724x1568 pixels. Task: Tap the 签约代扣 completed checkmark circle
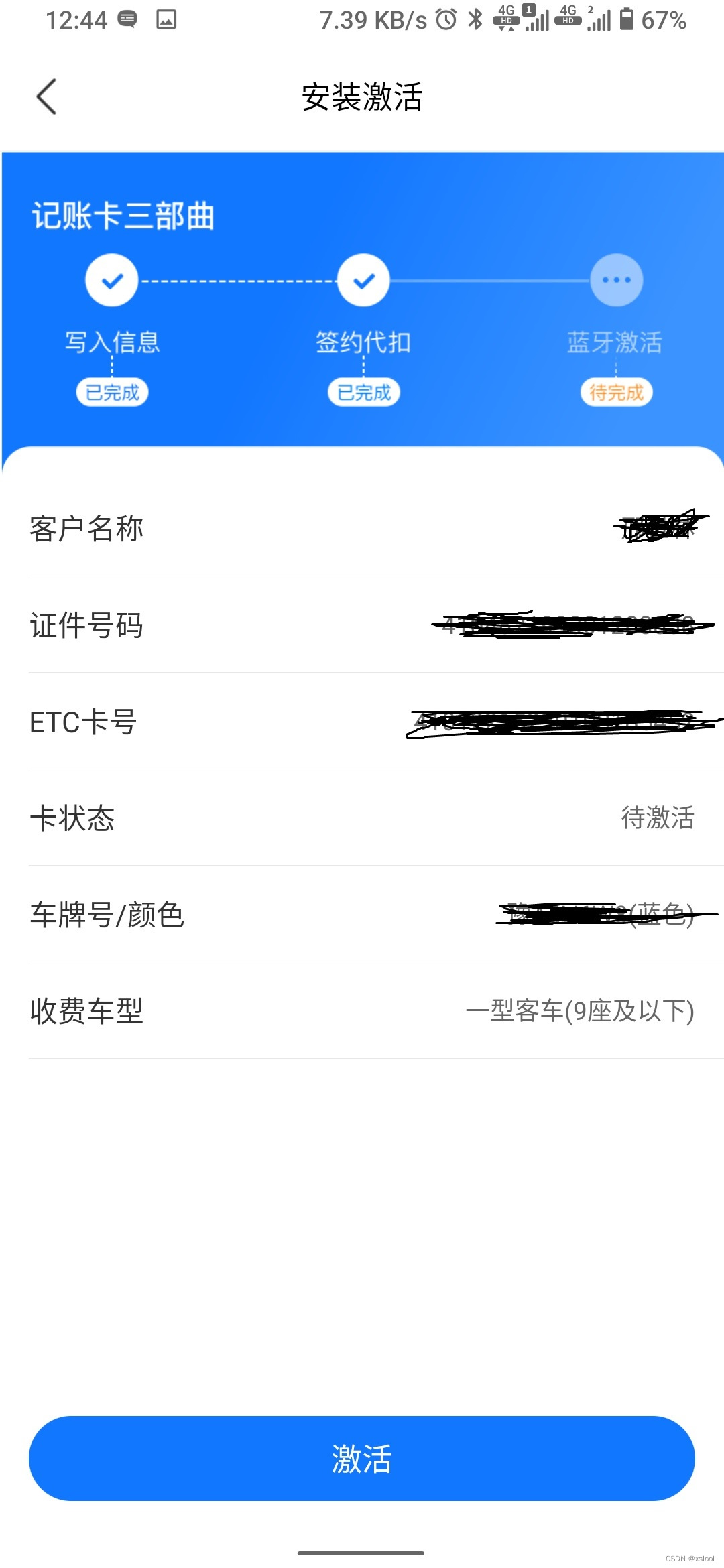point(363,281)
